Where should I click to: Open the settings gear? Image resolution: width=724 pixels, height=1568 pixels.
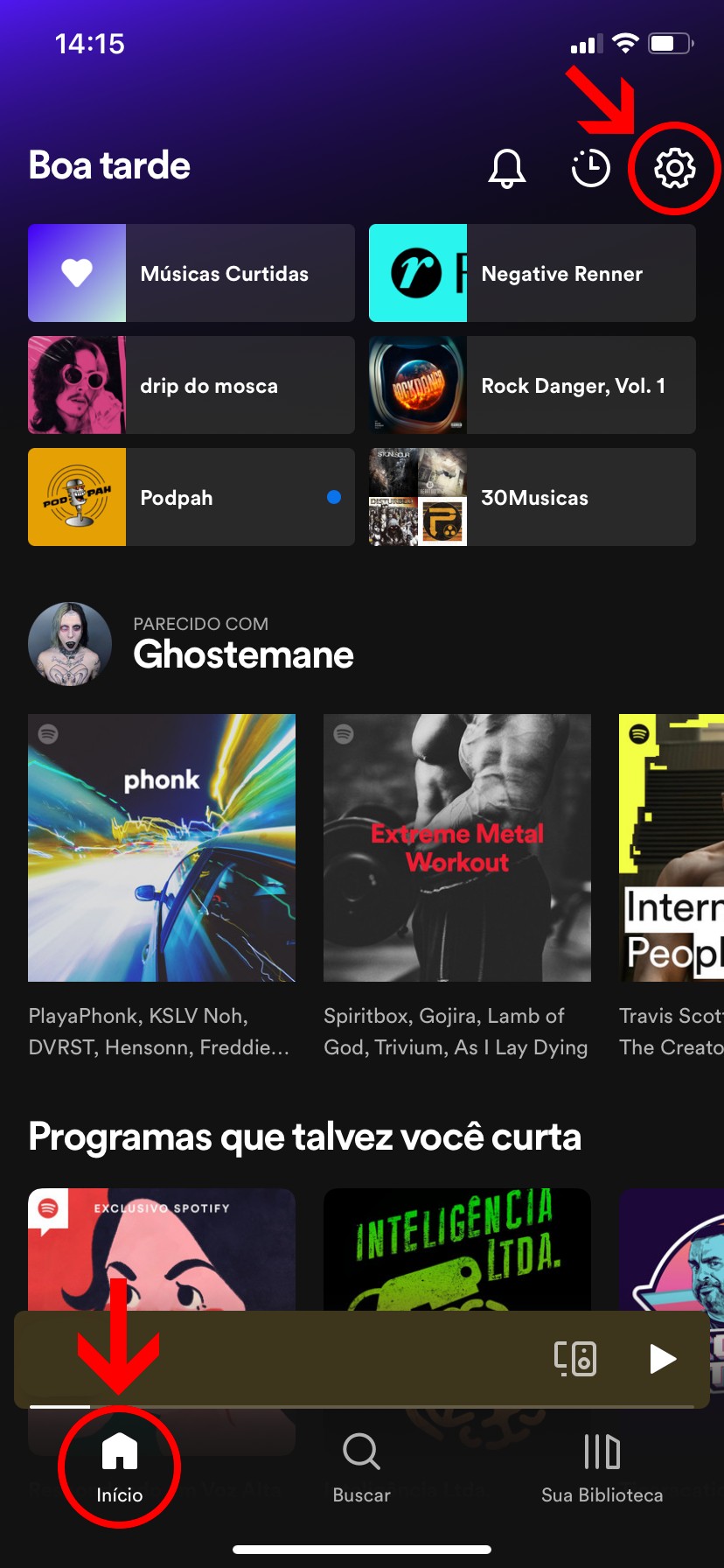point(674,167)
